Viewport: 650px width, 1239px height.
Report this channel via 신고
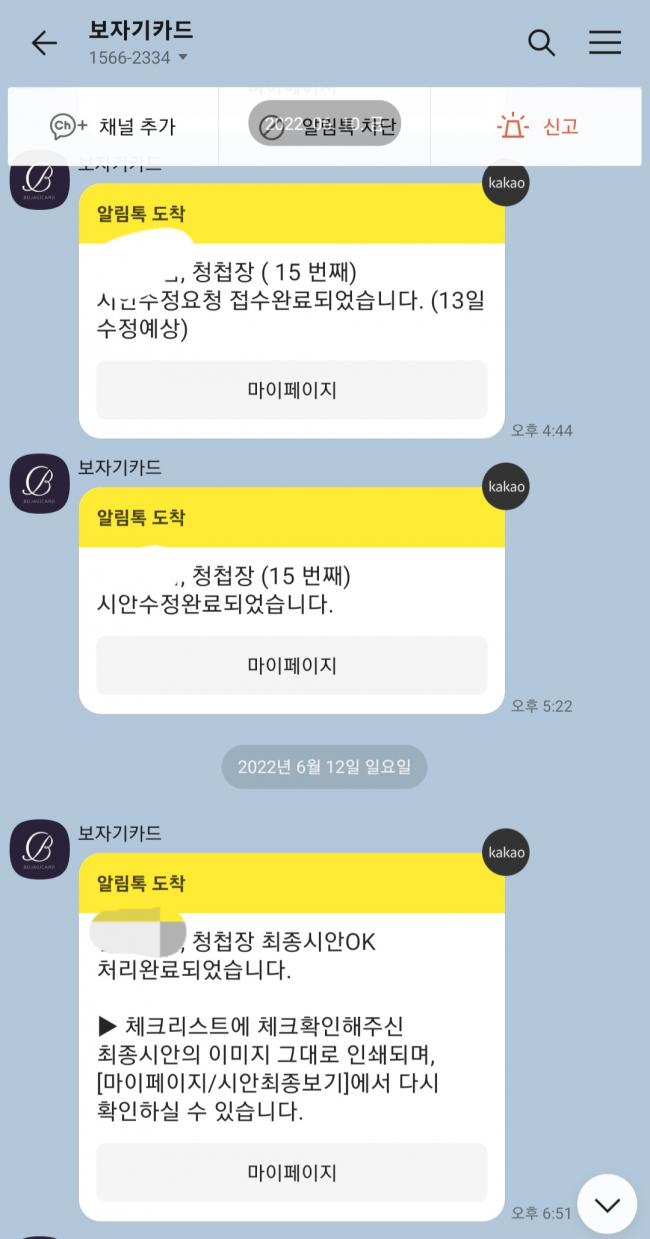[x=538, y=127]
